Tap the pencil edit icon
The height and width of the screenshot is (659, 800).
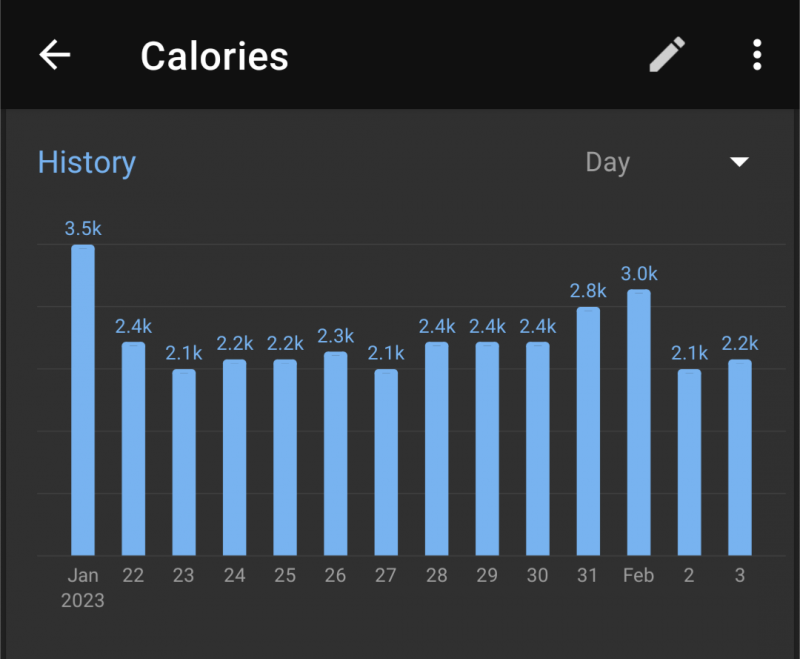(x=667, y=55)
